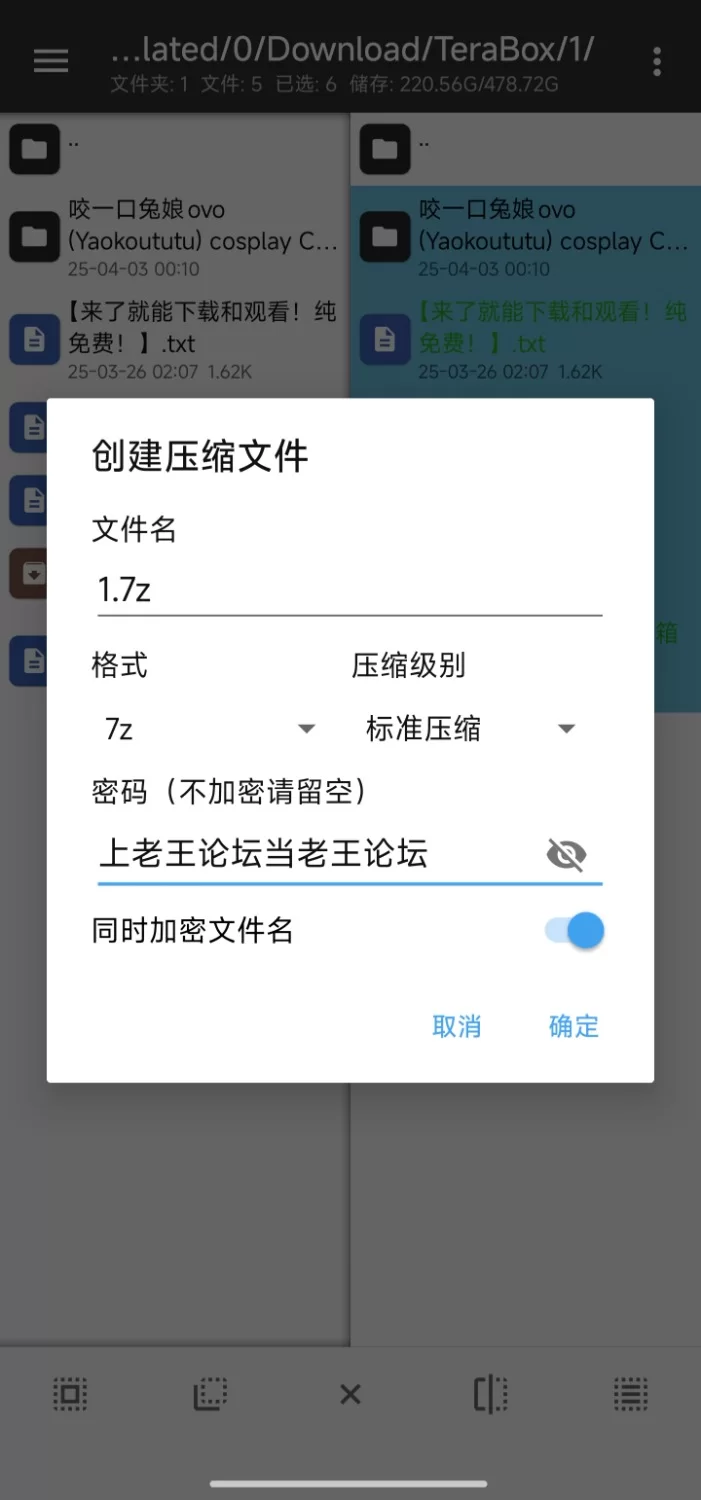Tap the 文件名 field showing 1.7z
Screen dimensions: 701x1500
(x=348, y=590)
